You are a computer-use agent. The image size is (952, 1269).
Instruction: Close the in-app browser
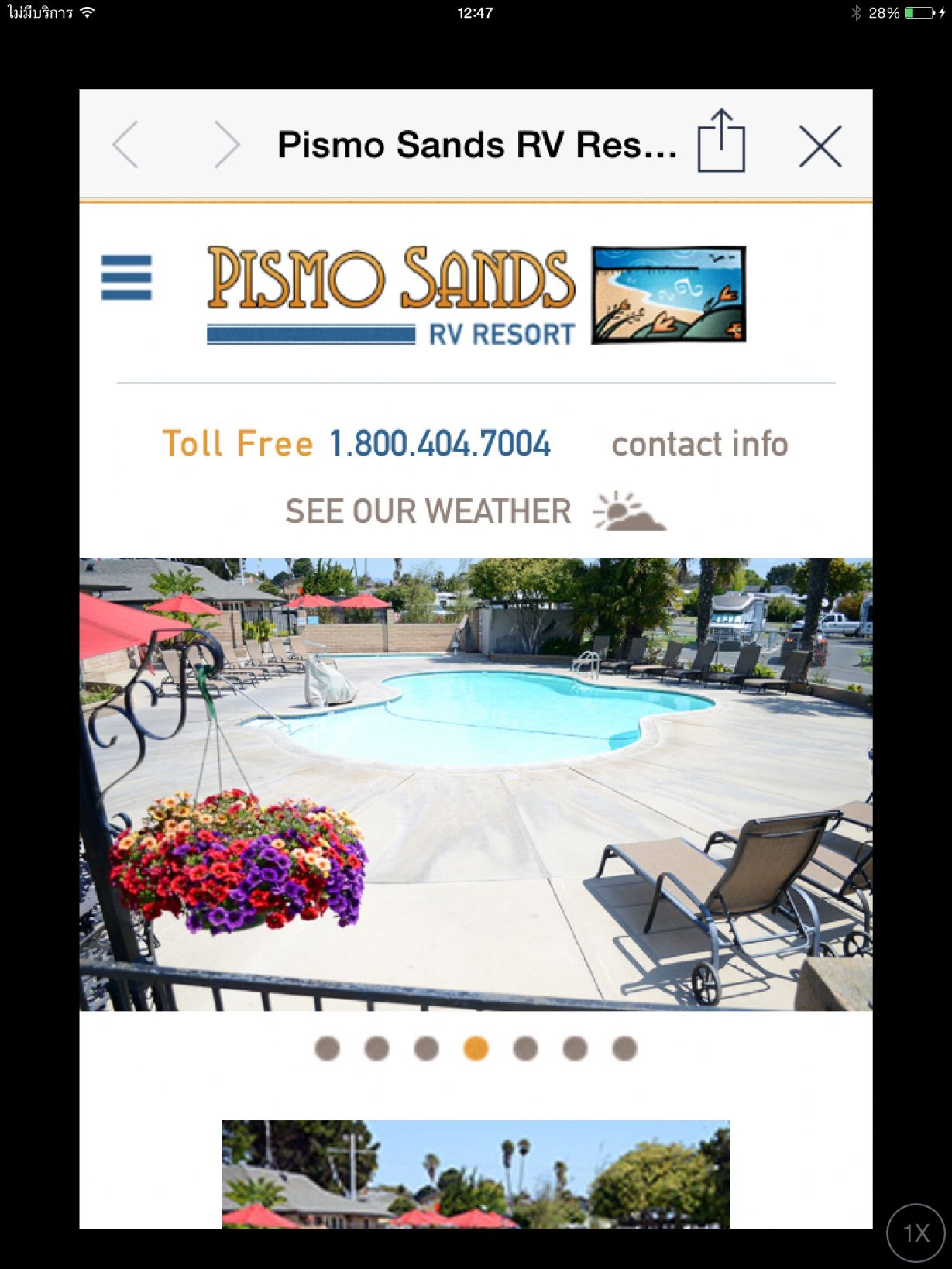(x=820, y=146)
